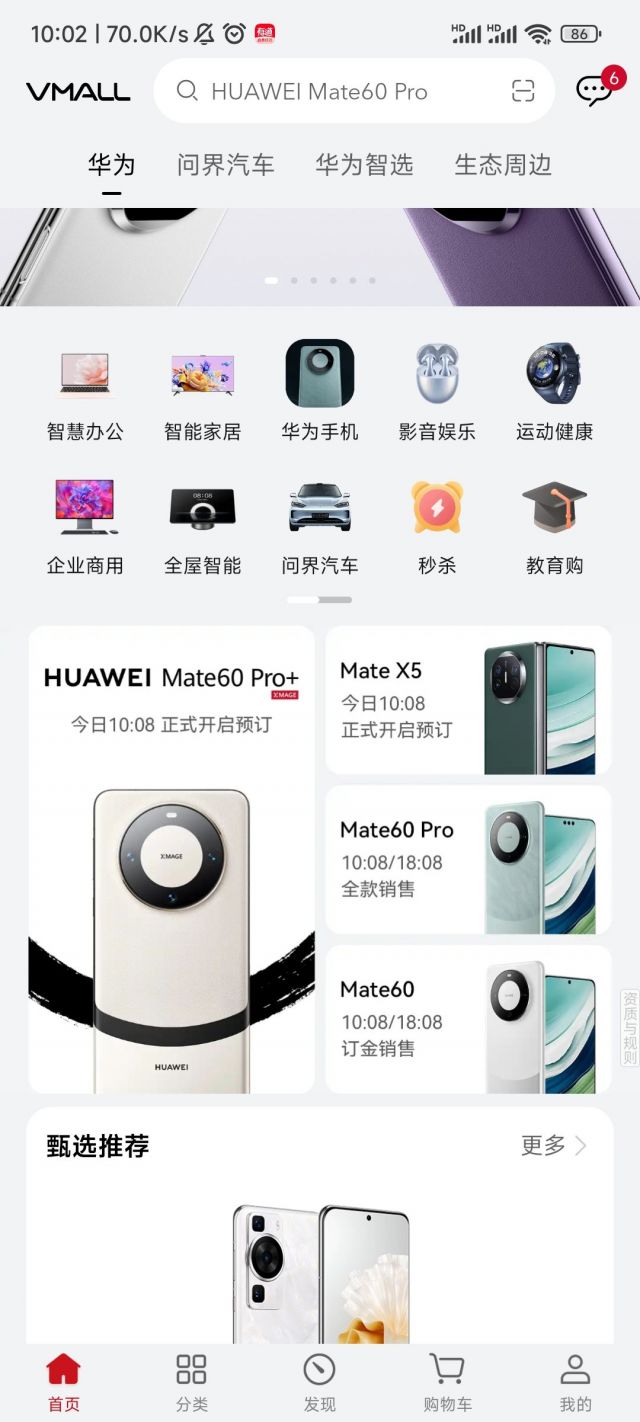Open the Mate60 Pro 全款销售 card
Image resolution: width=640 pixels, height=1422 pixels.
coord(468,860)
